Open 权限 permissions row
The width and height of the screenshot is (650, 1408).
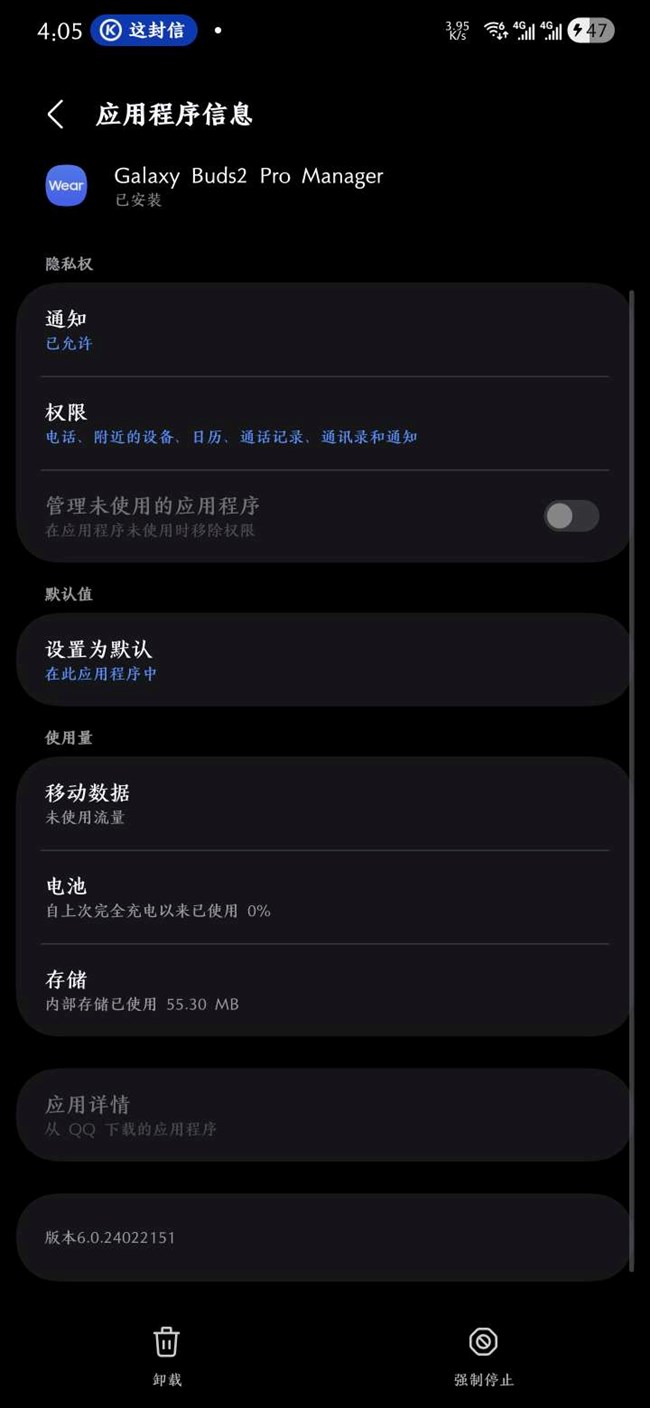324,423
